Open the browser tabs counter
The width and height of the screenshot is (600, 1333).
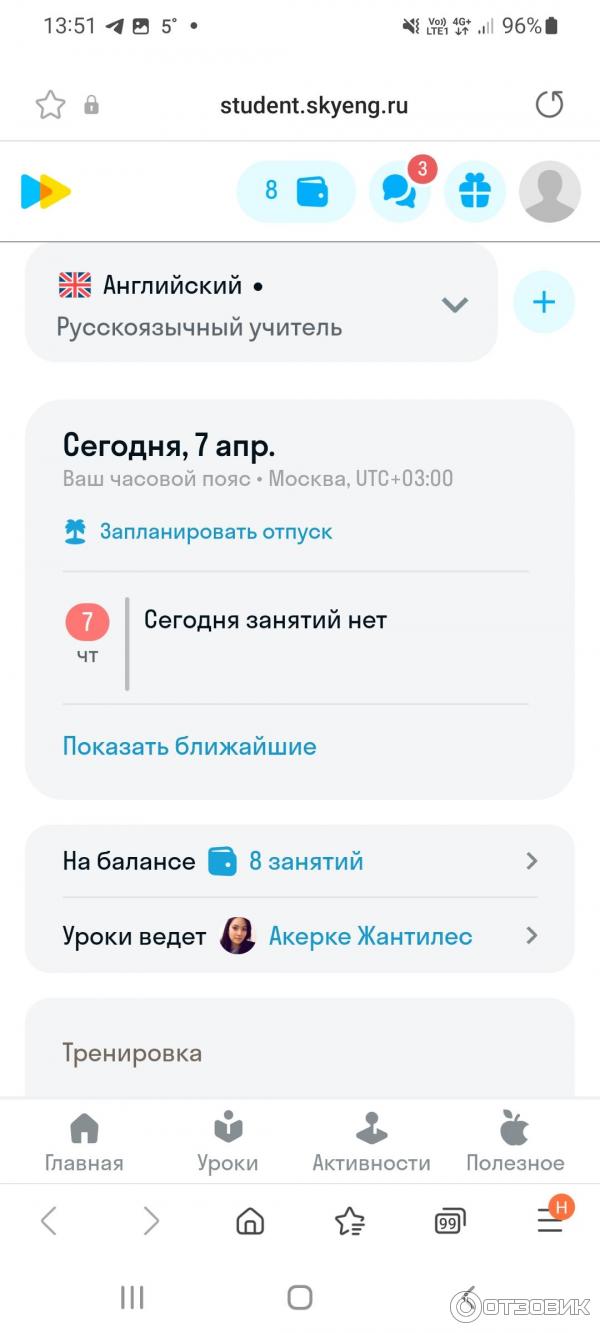pos(449,1220)
